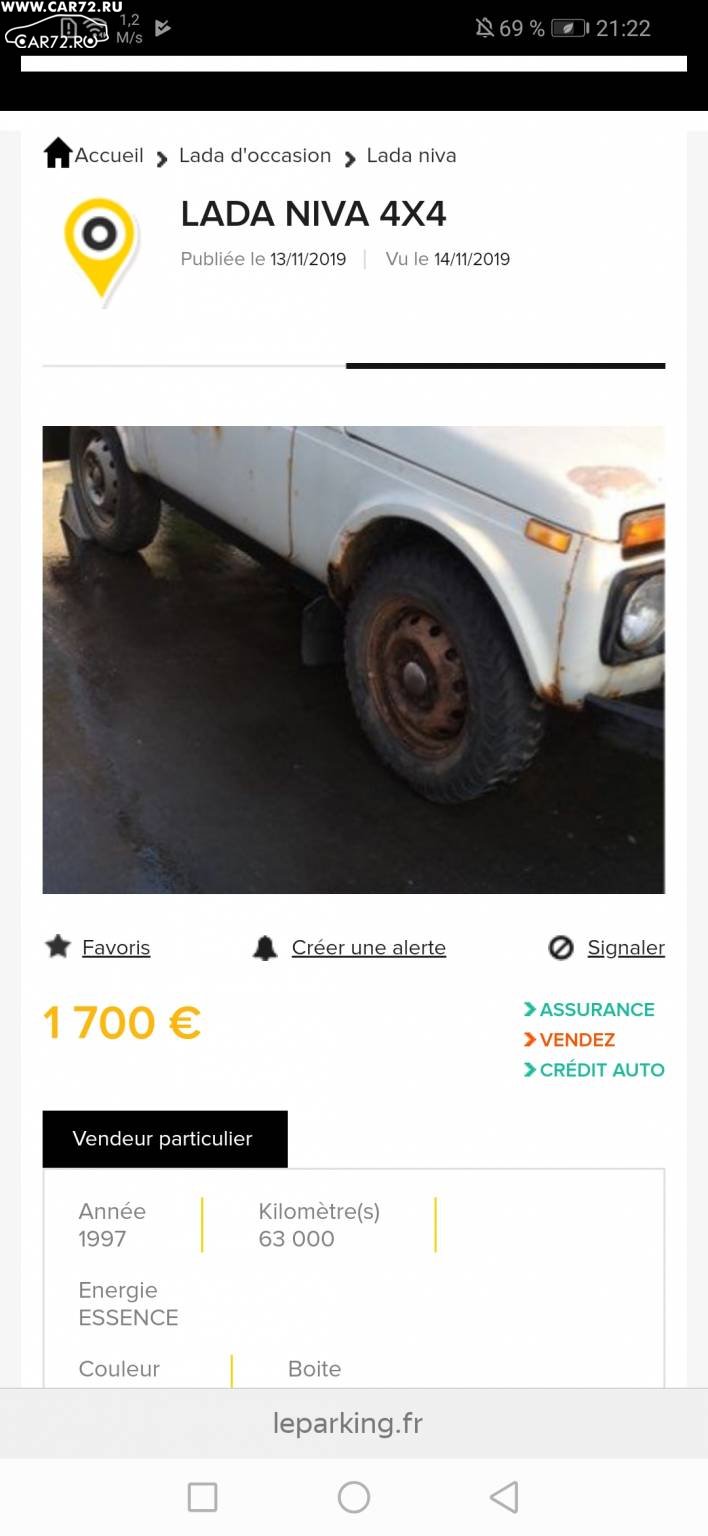This screenshot has width=708, height=1536.
Task: Open the Lada d'occasion breadcrumb
Action: pos(255,155)
